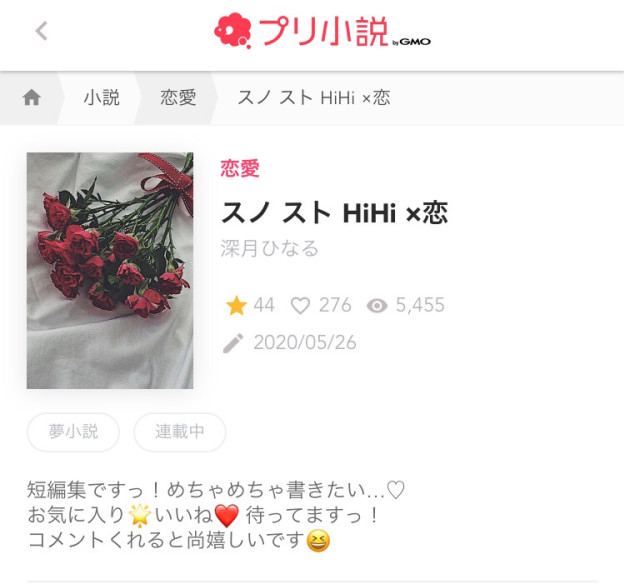
Task: Open the 恋愛 breadcrumb
Action: tap(178, 98)
